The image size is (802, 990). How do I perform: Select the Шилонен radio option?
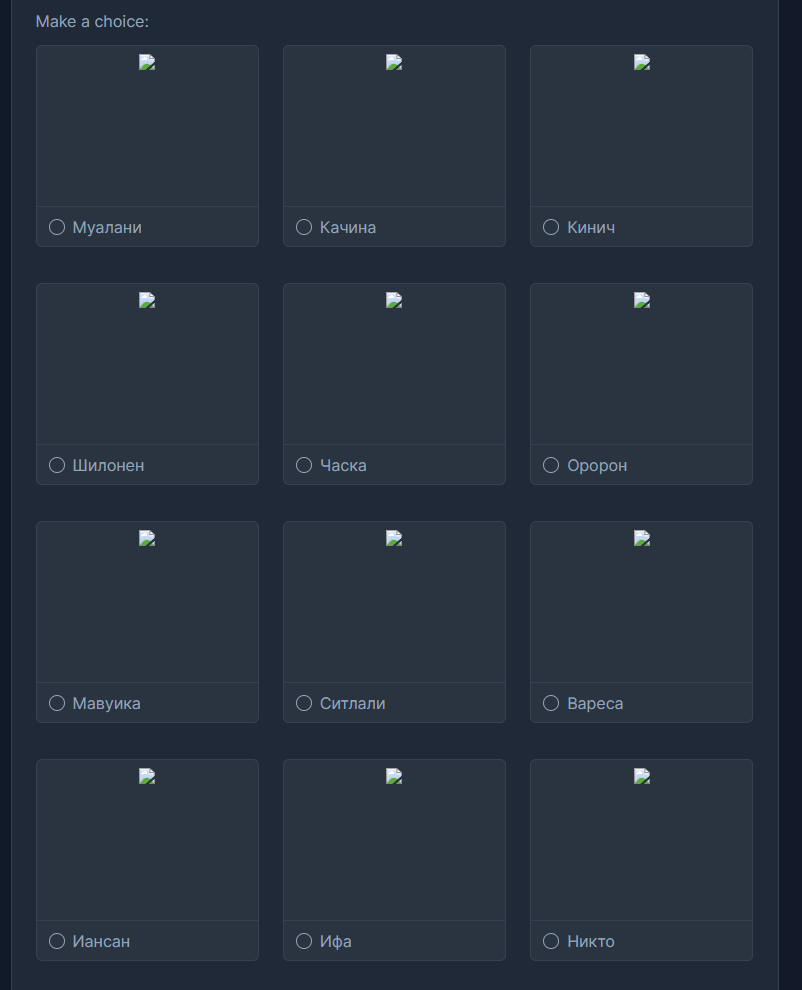point(57,465)
